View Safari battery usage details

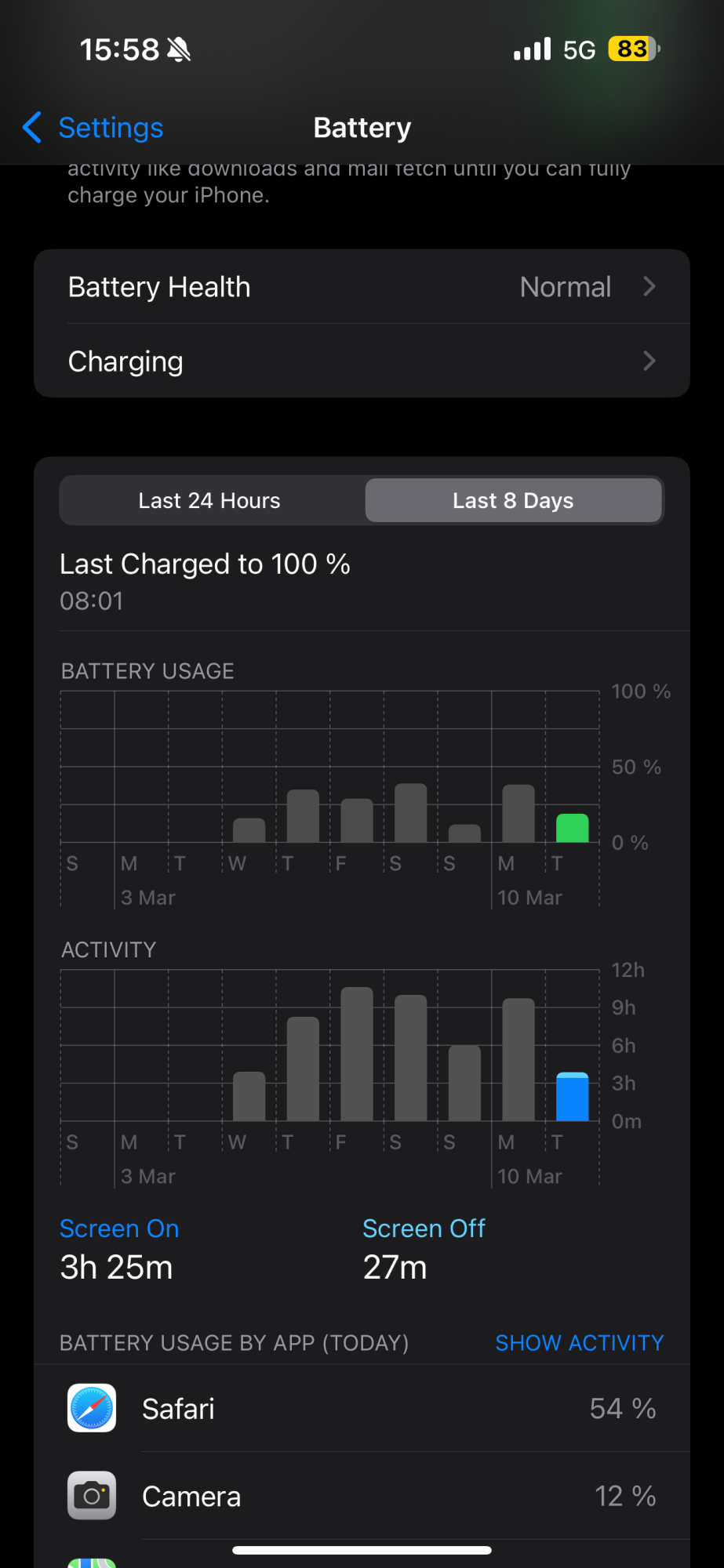coord(362,1409)
